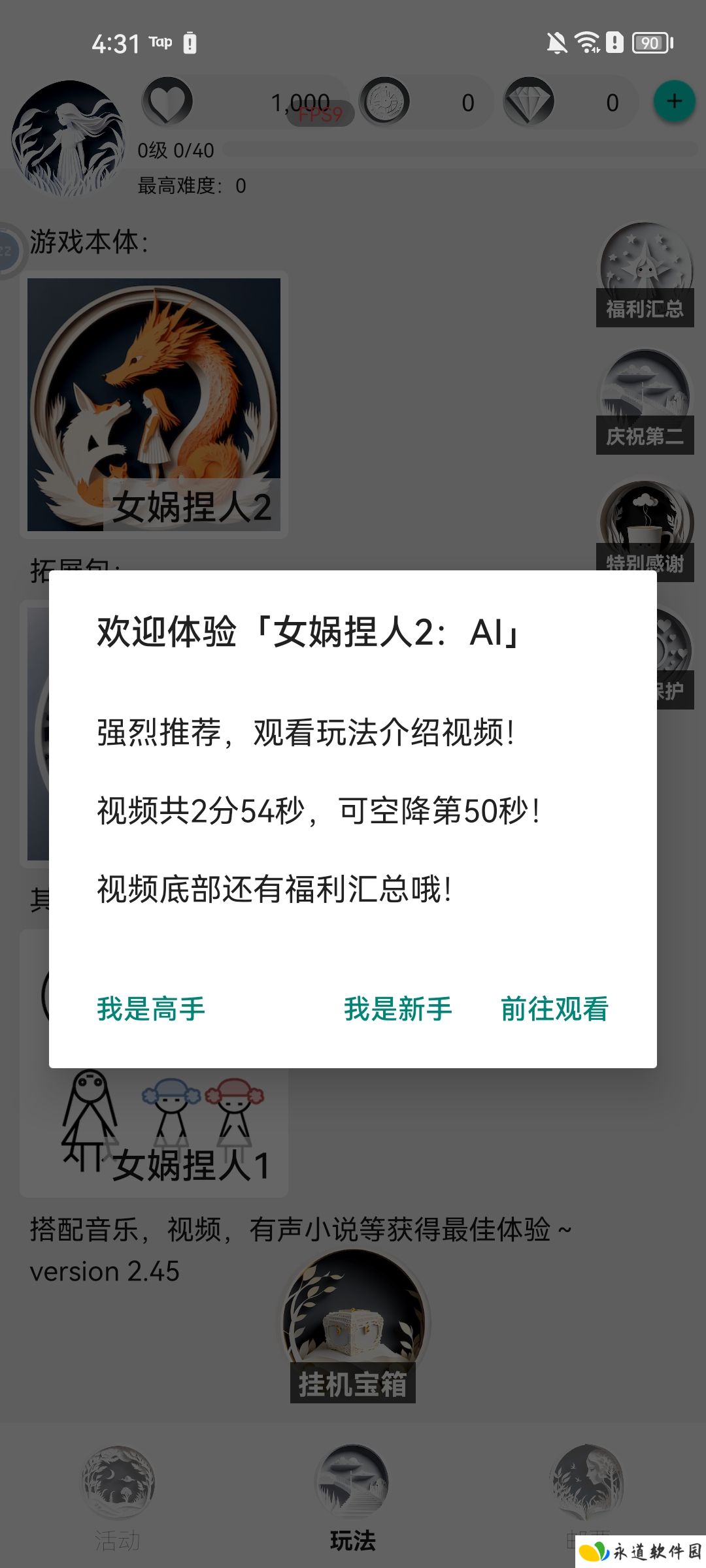The width and height of the screenshot is (706, 1568).
Task: Tap 前往观看 to watch the intro video
Action: pos(554,1009)
